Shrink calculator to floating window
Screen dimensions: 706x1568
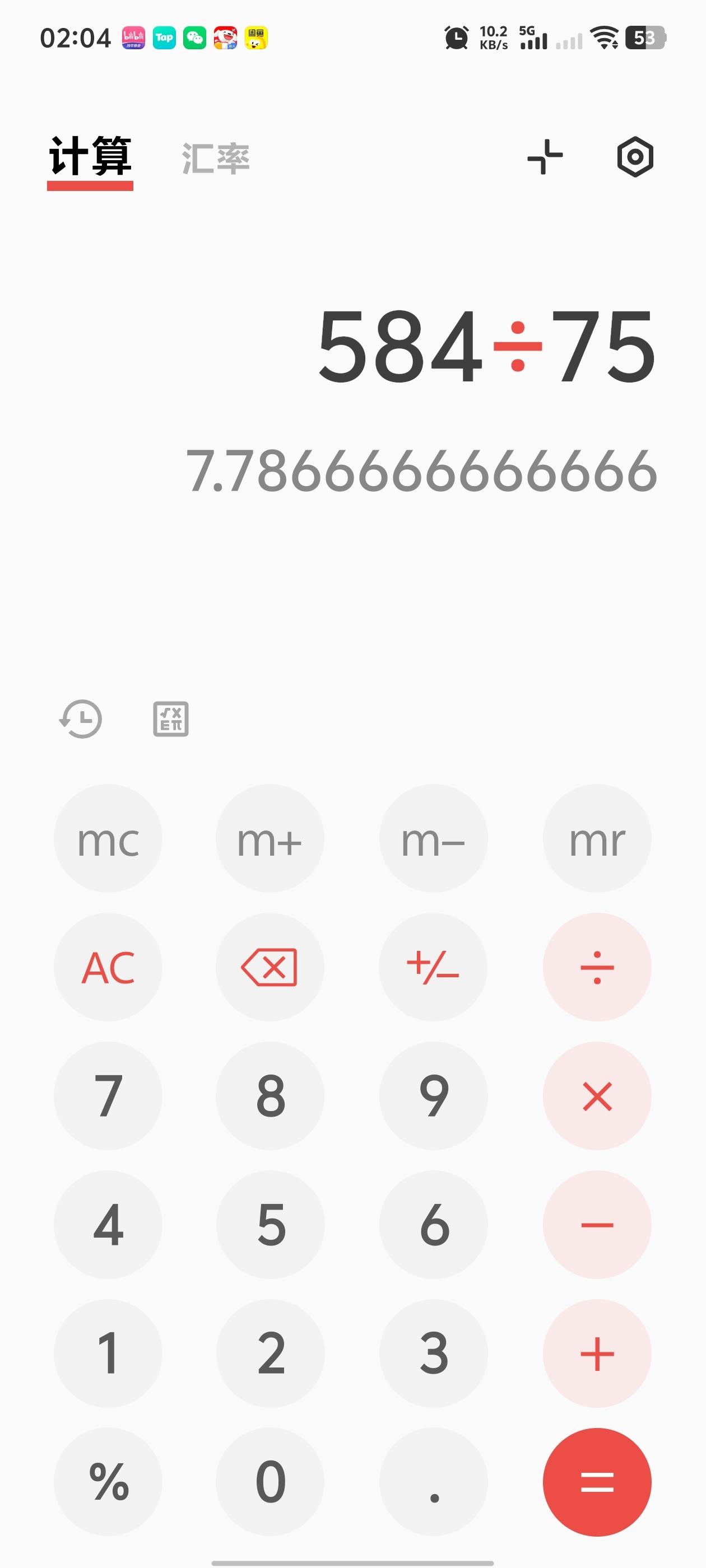545,157
